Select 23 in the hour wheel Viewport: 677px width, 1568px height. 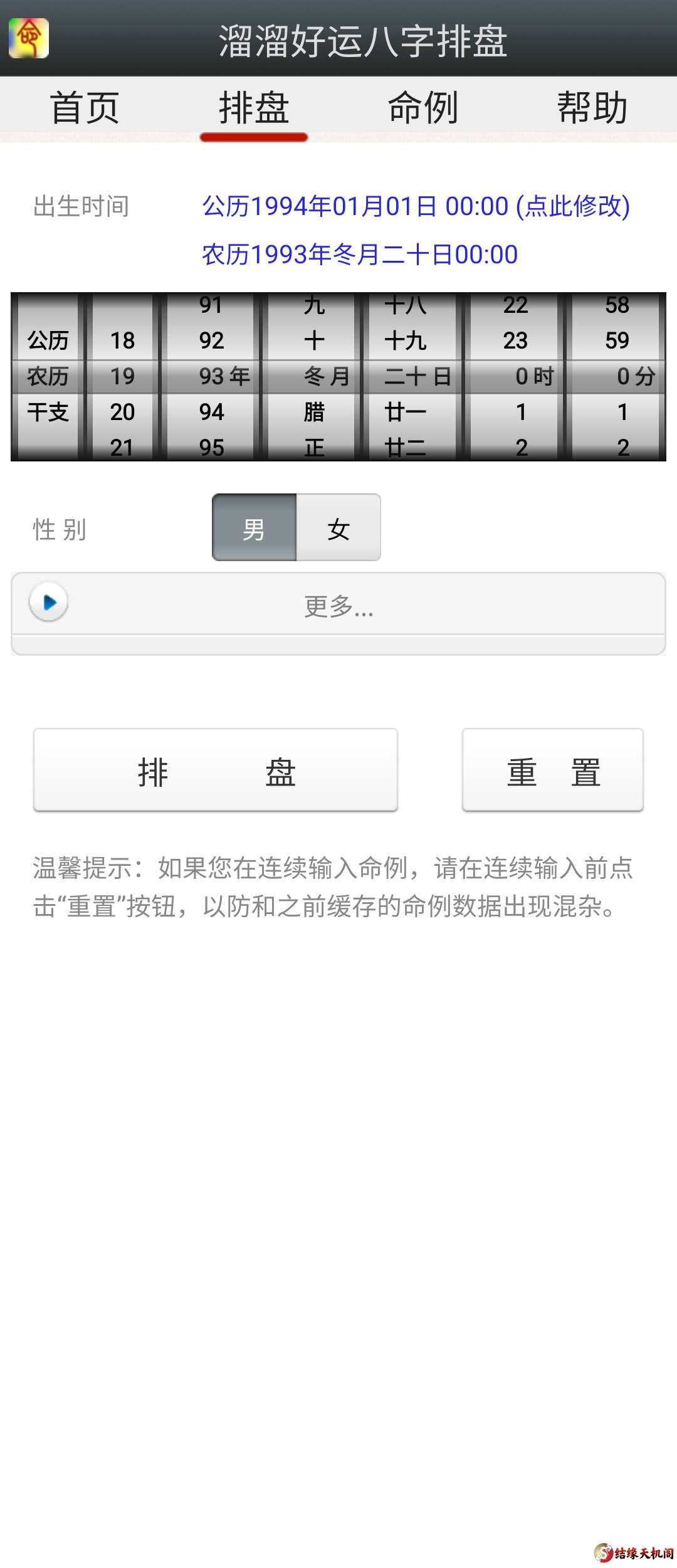pos(515,340)
